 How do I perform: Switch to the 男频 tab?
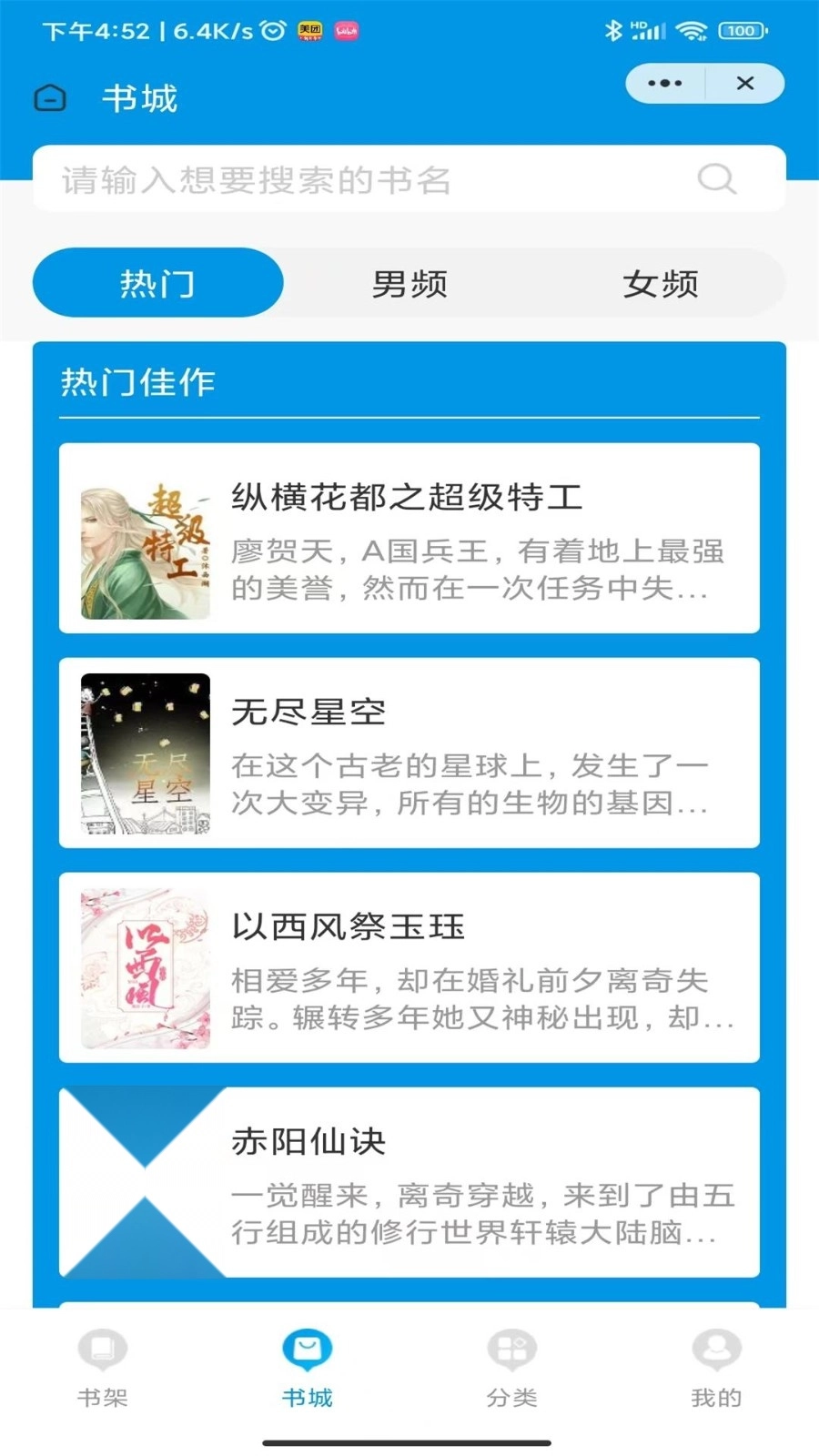click(409, 283)
